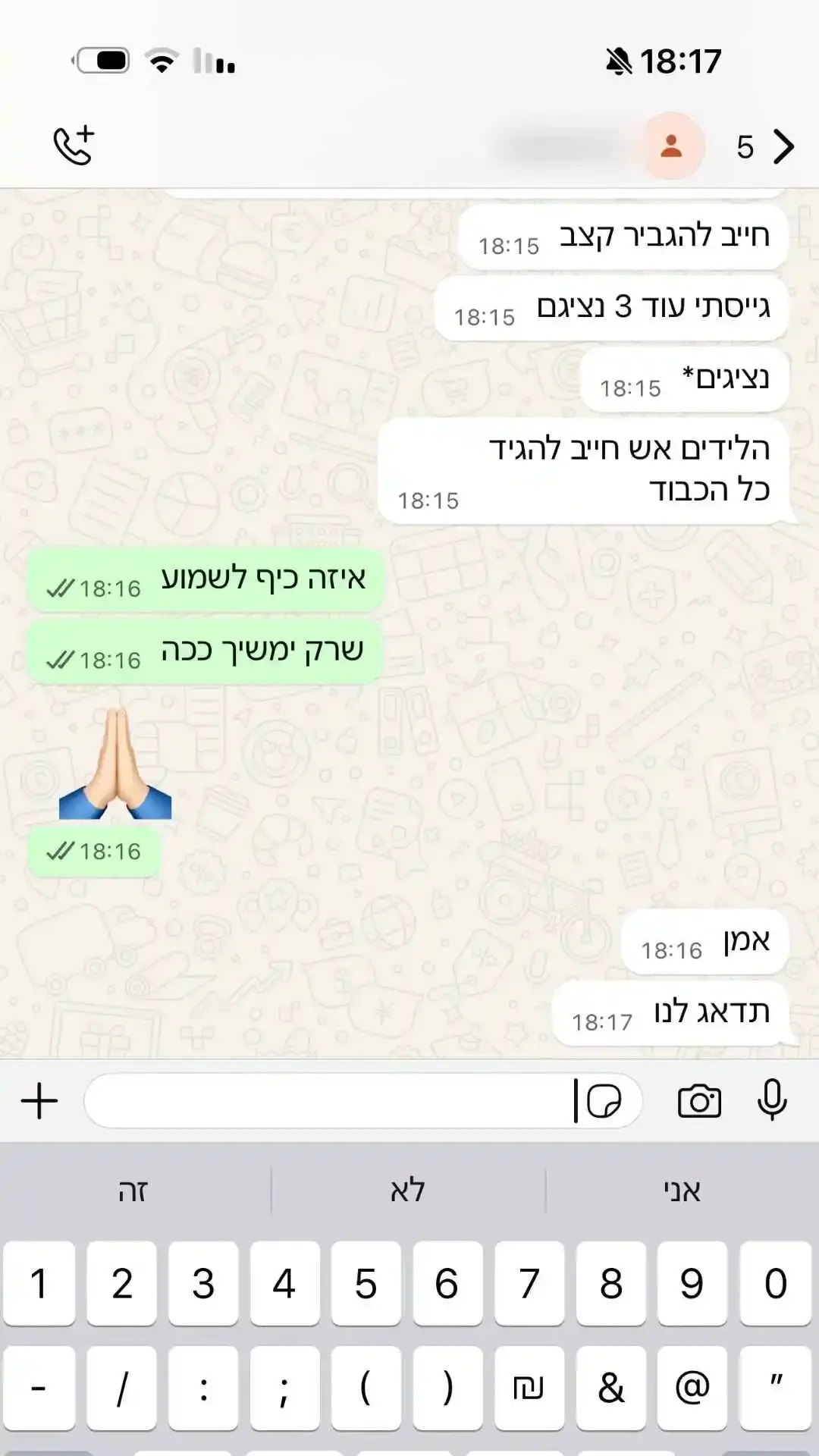Open the contact's profile avatar
The width and height of the screenshot is (819, 1456).
click(671, 146)
